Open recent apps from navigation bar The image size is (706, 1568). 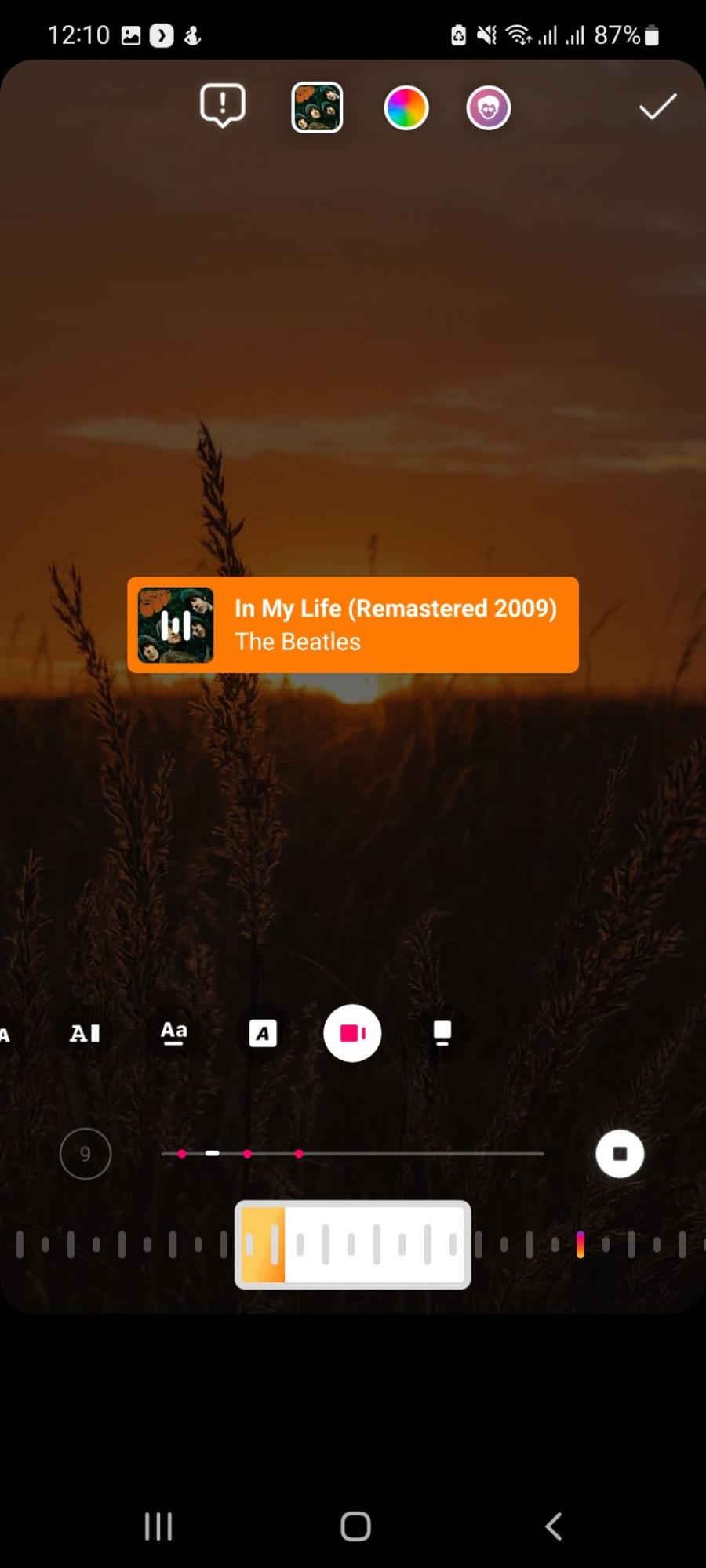158,1526
